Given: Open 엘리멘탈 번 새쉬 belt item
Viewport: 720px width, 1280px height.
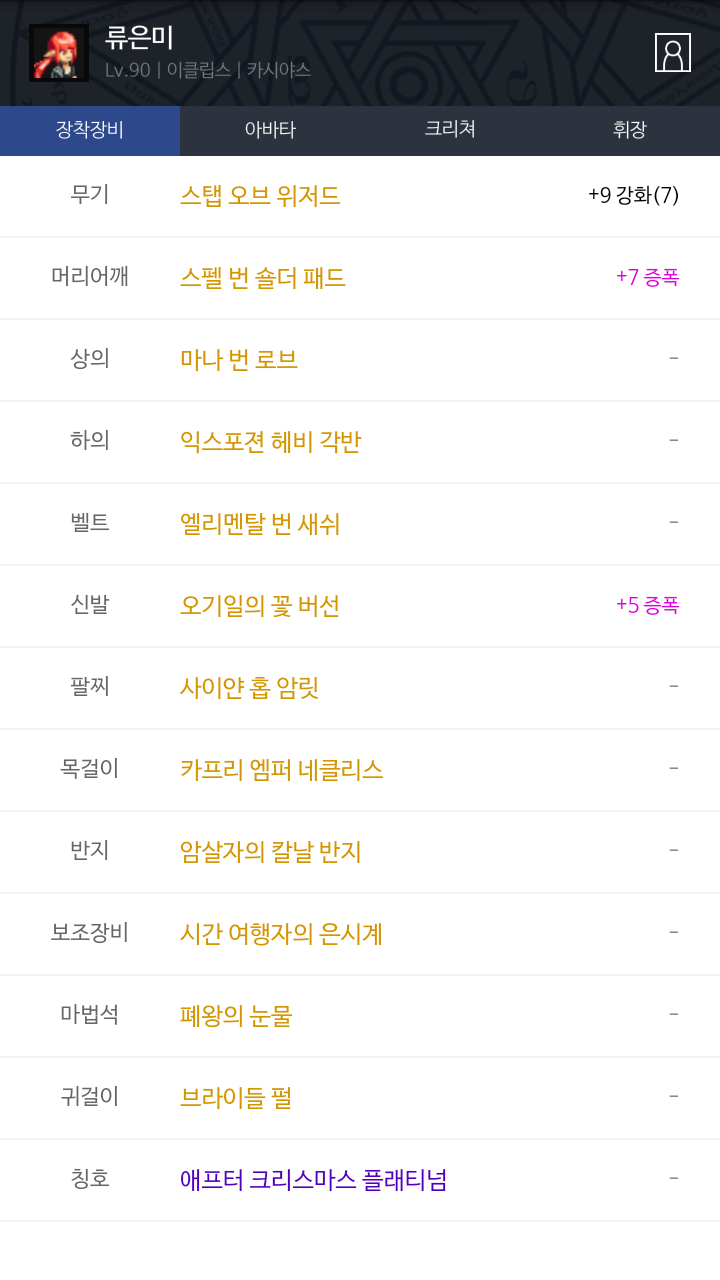Looking at the screenshot, I should click(x=260, y=524).
